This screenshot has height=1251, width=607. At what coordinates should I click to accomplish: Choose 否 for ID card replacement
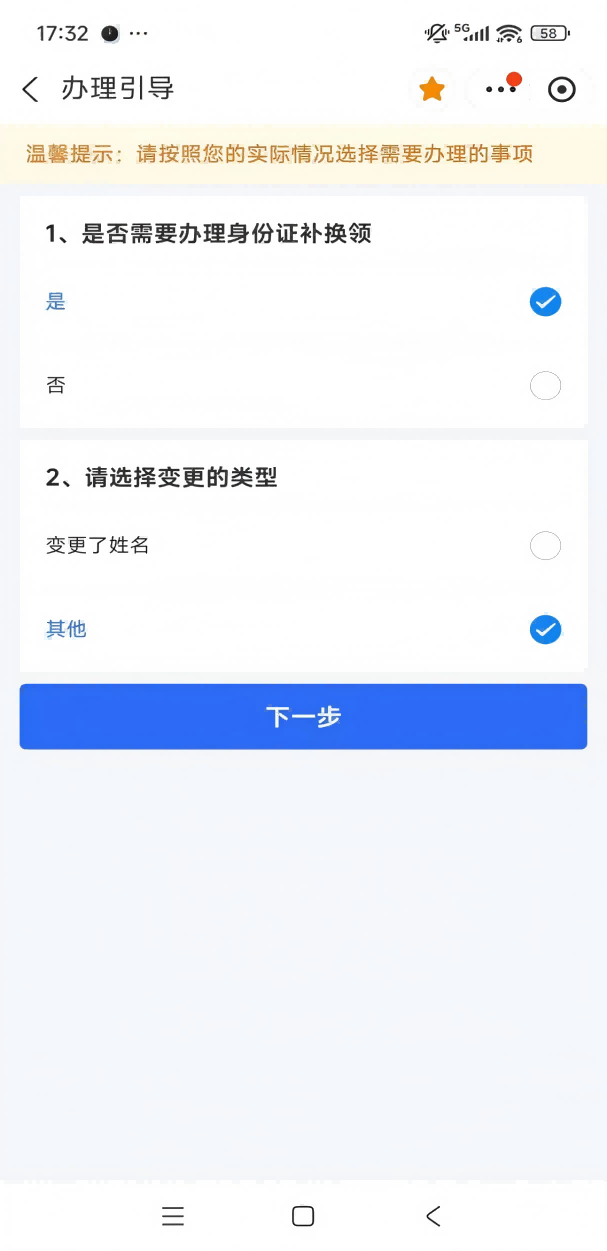point(545,385)
